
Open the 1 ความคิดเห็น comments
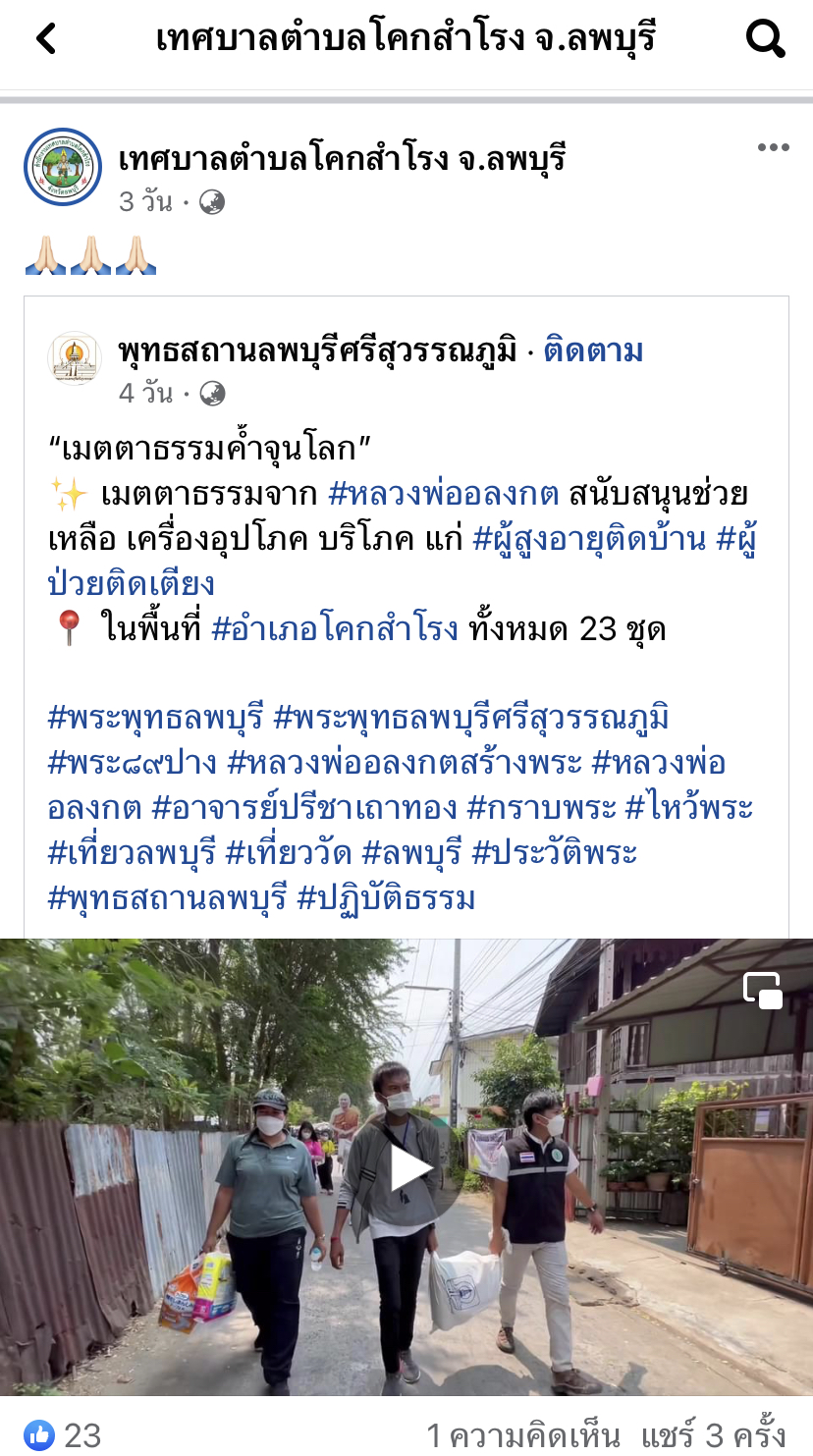pyautogui.click(x=523, y=1435)
